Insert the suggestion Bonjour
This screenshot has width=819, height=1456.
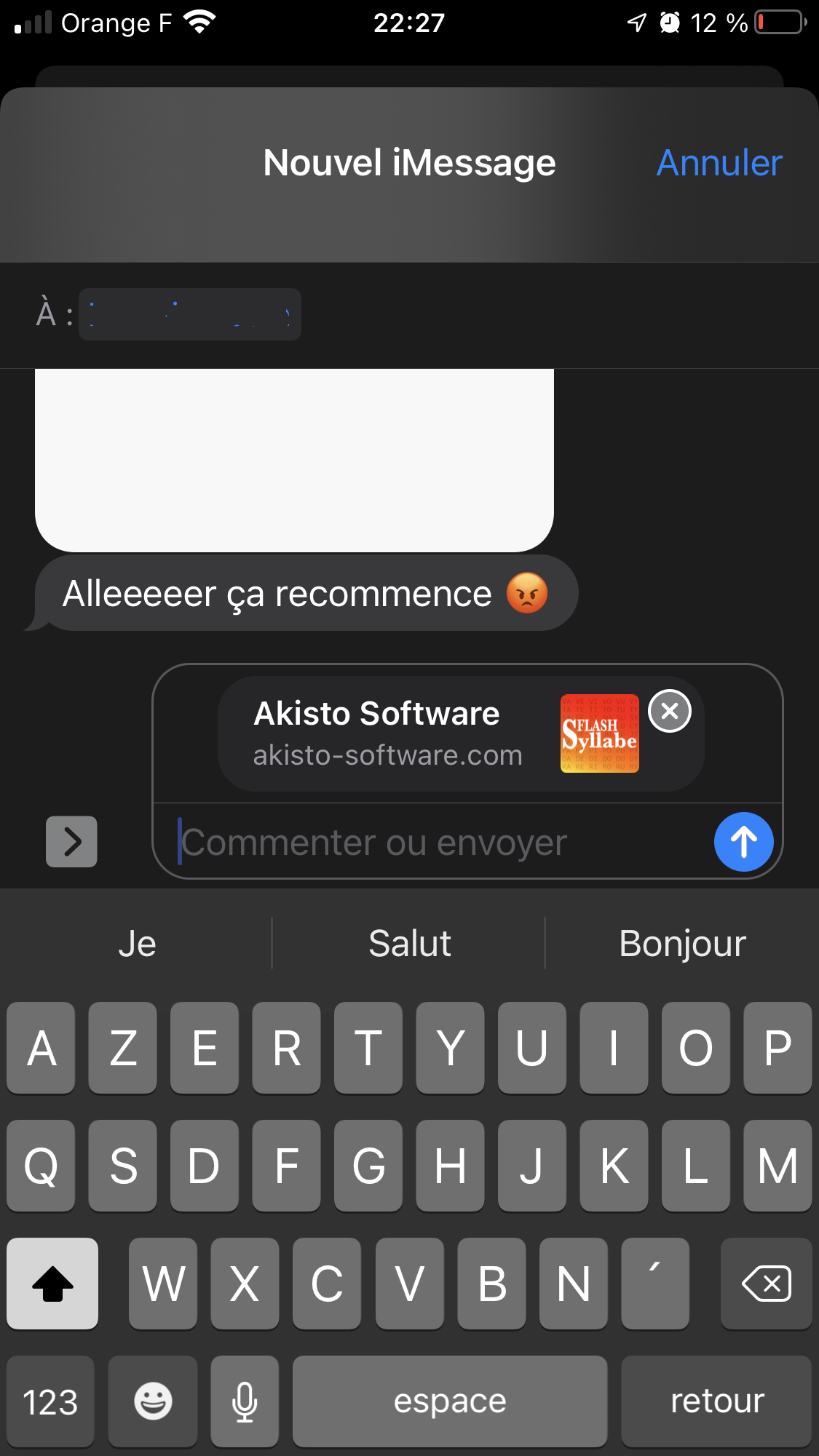coord(682,944)
